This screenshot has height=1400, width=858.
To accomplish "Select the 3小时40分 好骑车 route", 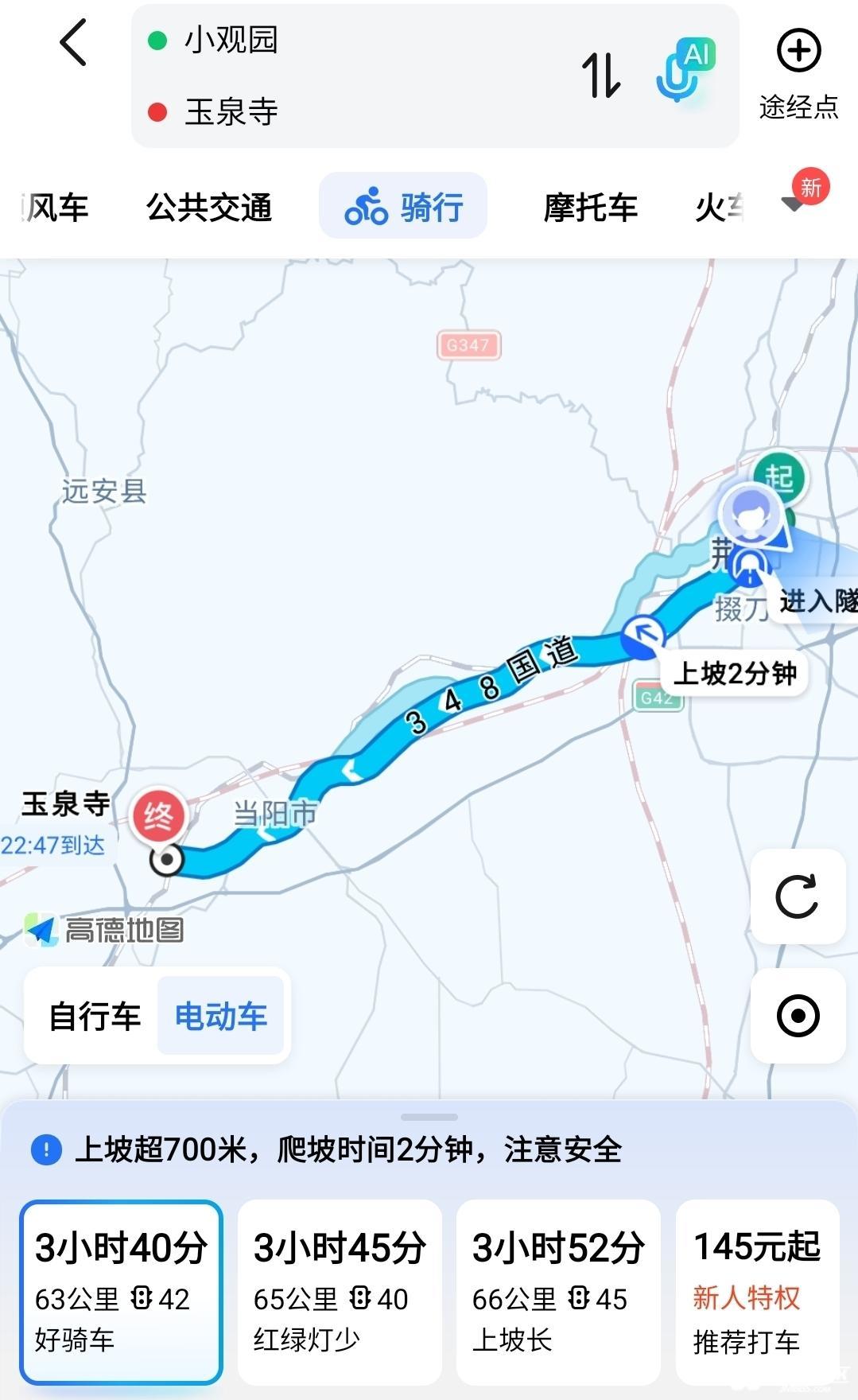I will click(x=121, y=1292).
